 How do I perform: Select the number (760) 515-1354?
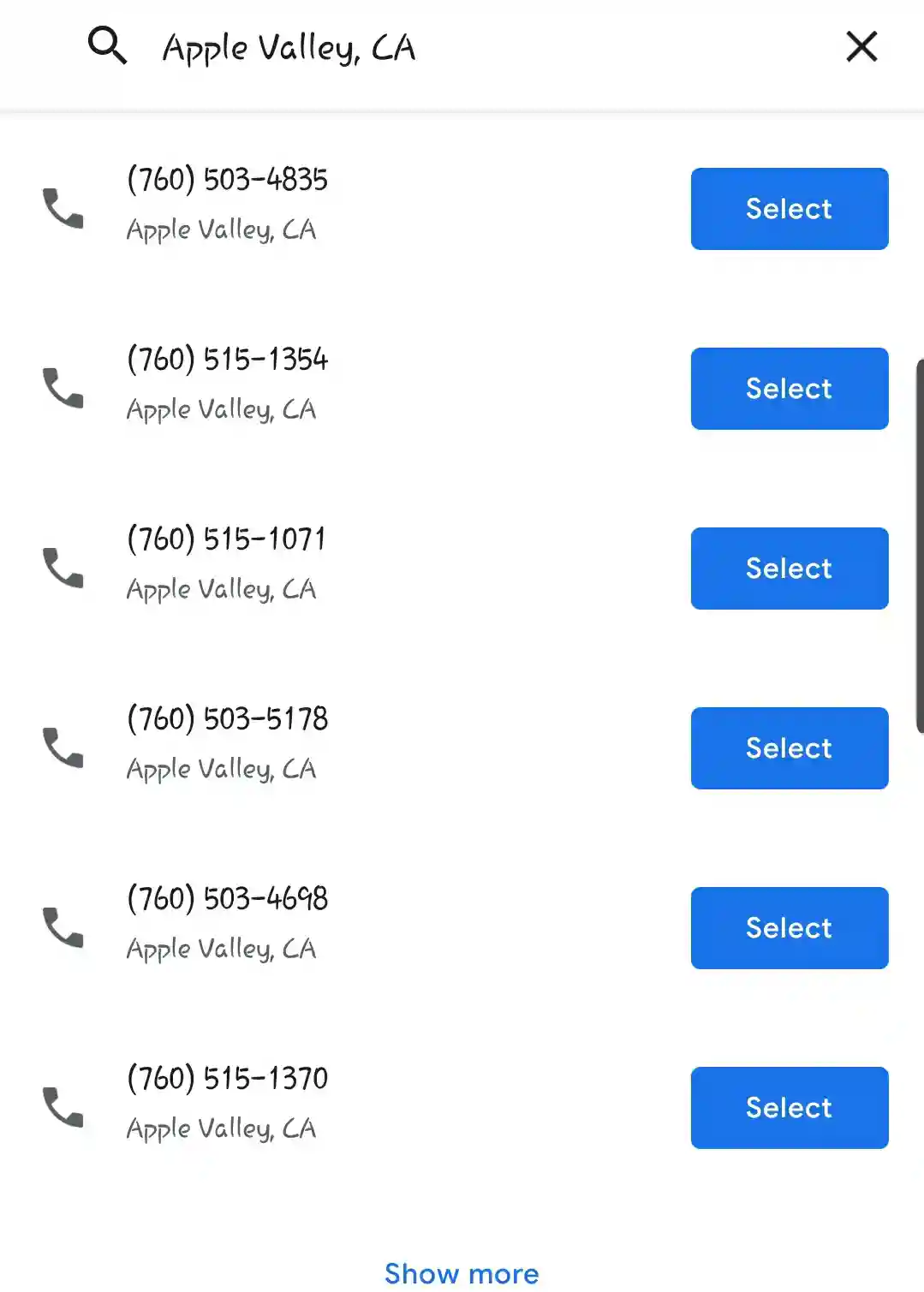click(x=789, y=389)
